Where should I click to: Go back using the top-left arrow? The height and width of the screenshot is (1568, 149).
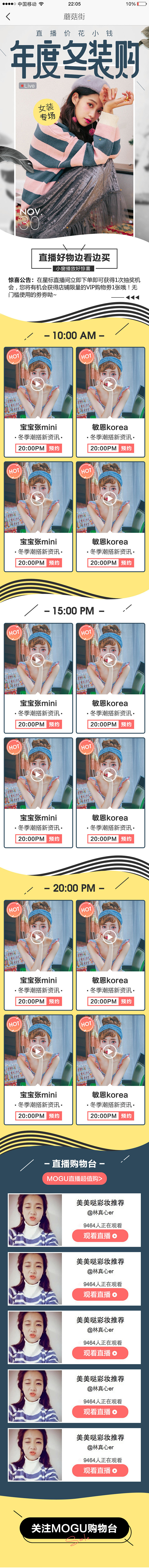point(8,17)
